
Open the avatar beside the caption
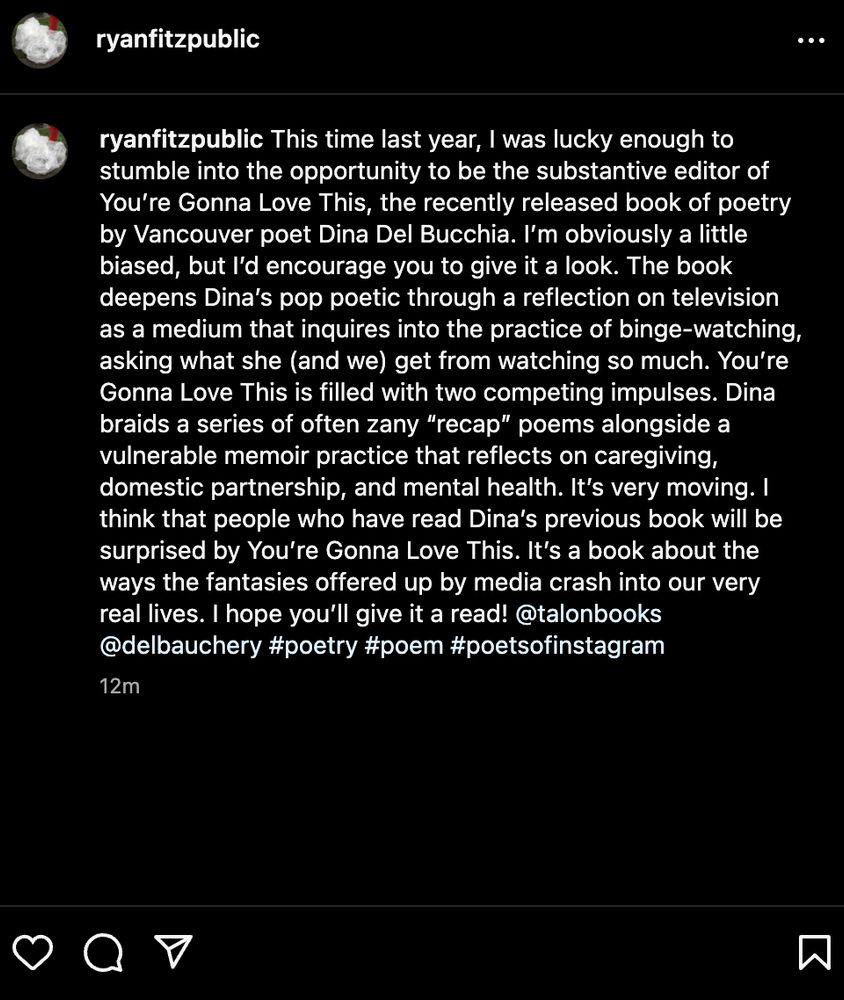click(39, 151)
